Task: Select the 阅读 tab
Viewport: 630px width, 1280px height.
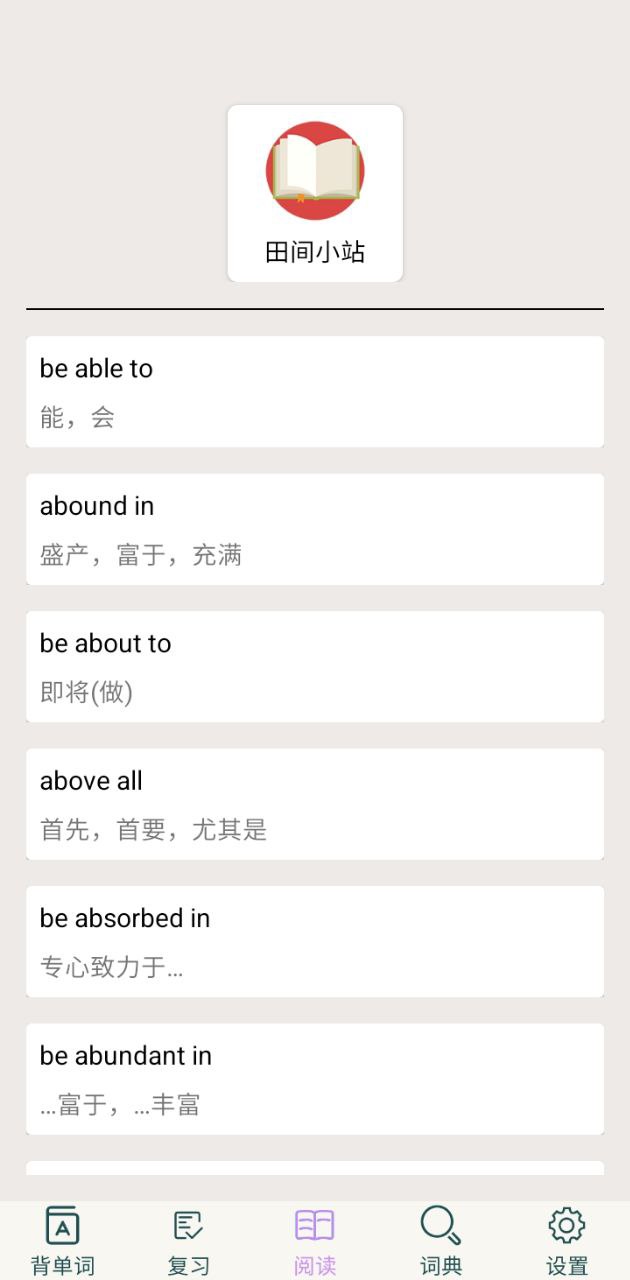Action: (315, 1241)
